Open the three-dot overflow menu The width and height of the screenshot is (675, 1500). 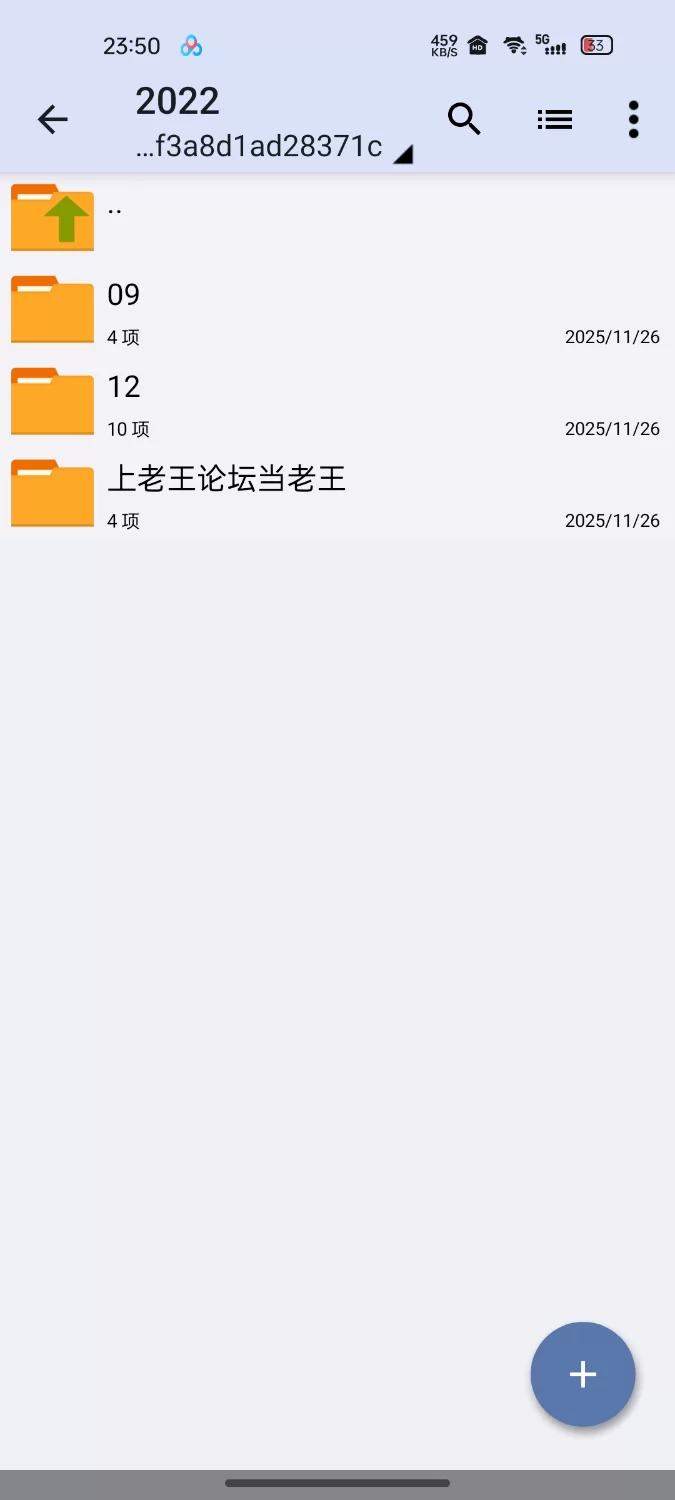(633, 119)
